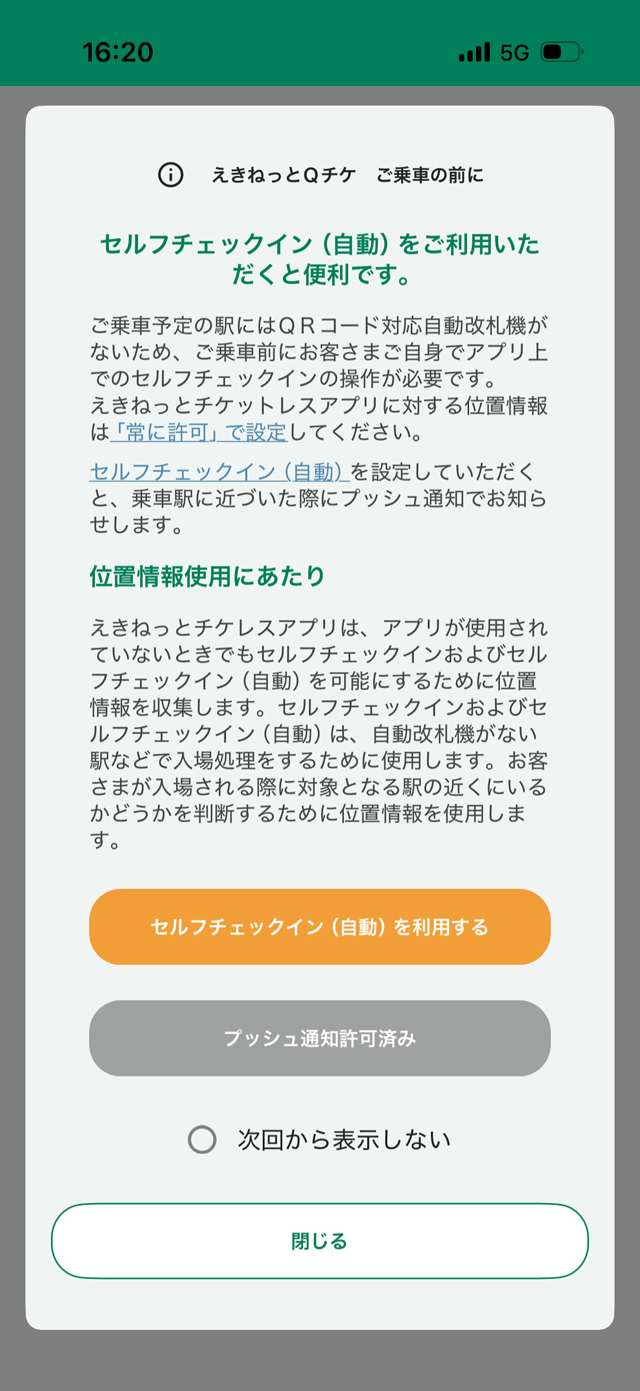Select the 次回から表示しない option

[203, 1139]
